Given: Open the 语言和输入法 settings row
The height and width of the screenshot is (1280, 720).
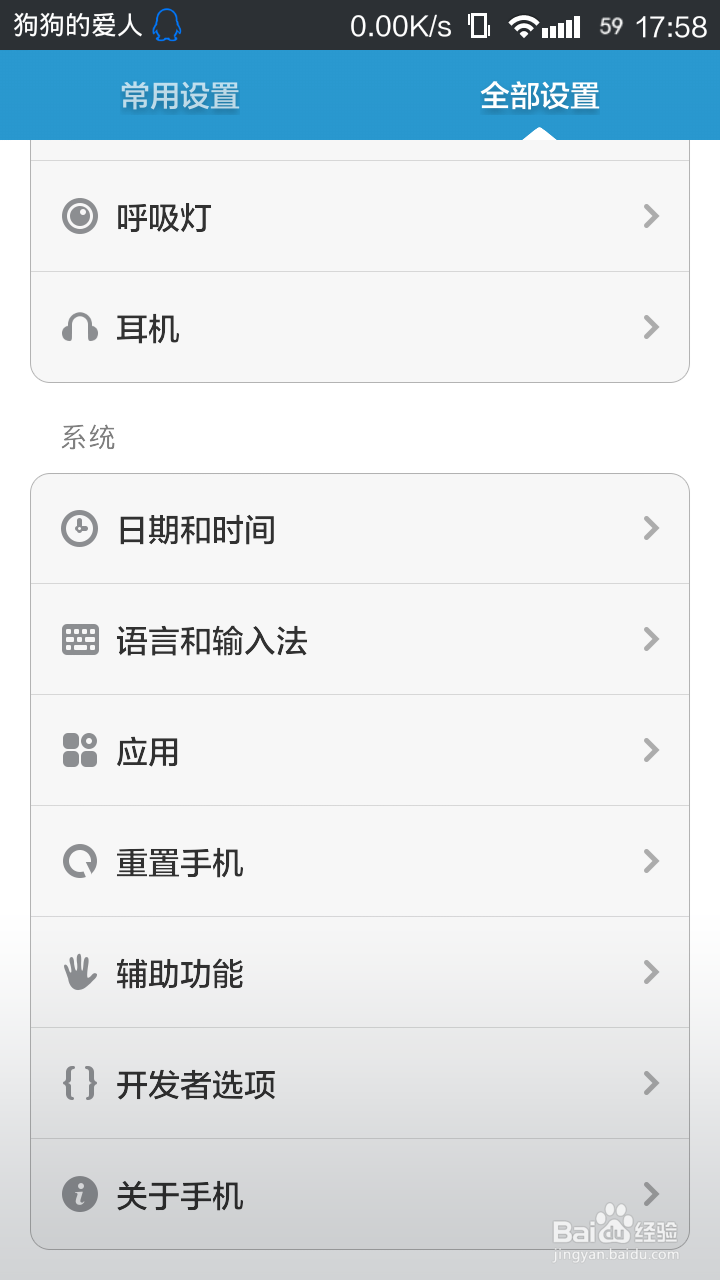Looking at the screenshot, I should point(360,639).
